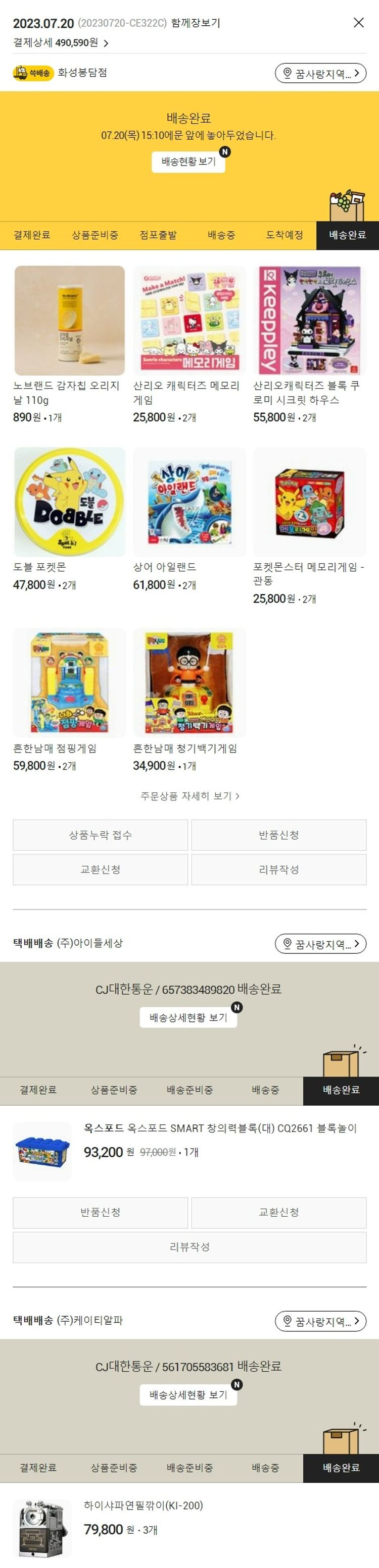The image size is (379, 1568).
Task: Open 결제상세 490,590원 payment details
Action: 61,42
